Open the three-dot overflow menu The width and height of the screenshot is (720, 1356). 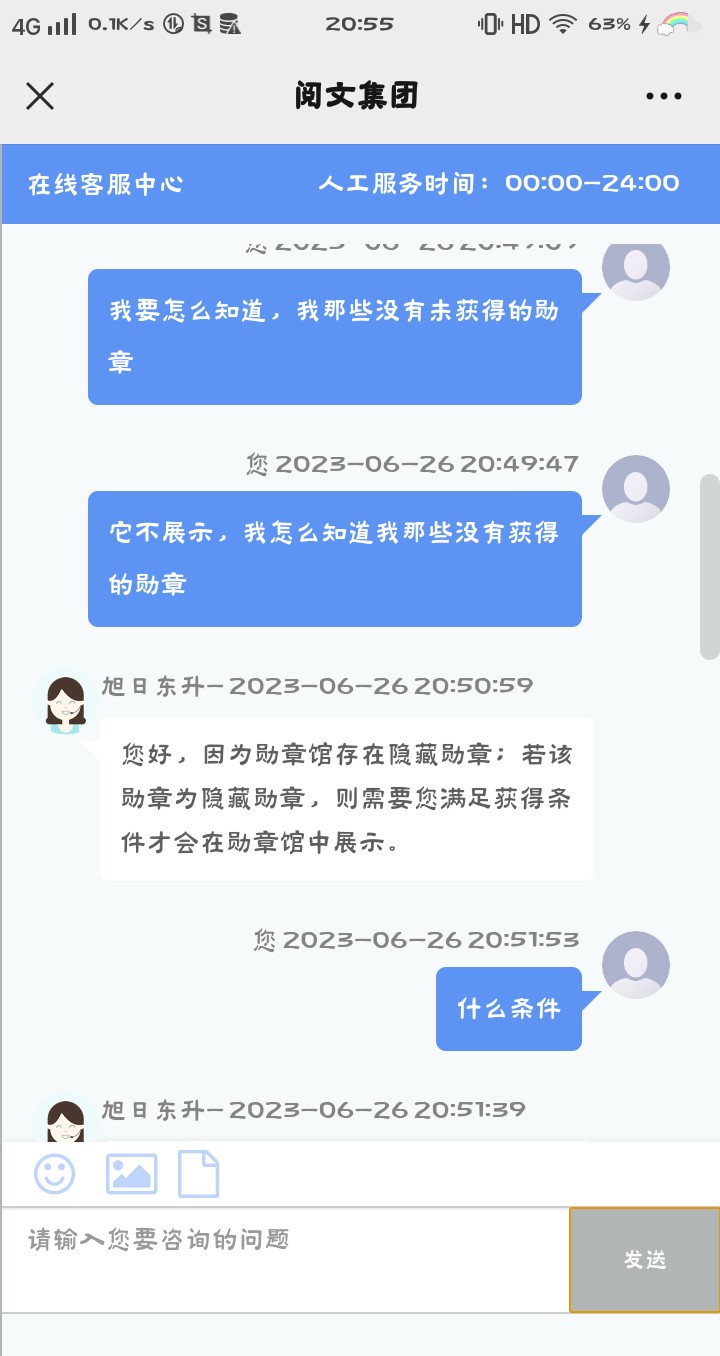coord(663,96)
